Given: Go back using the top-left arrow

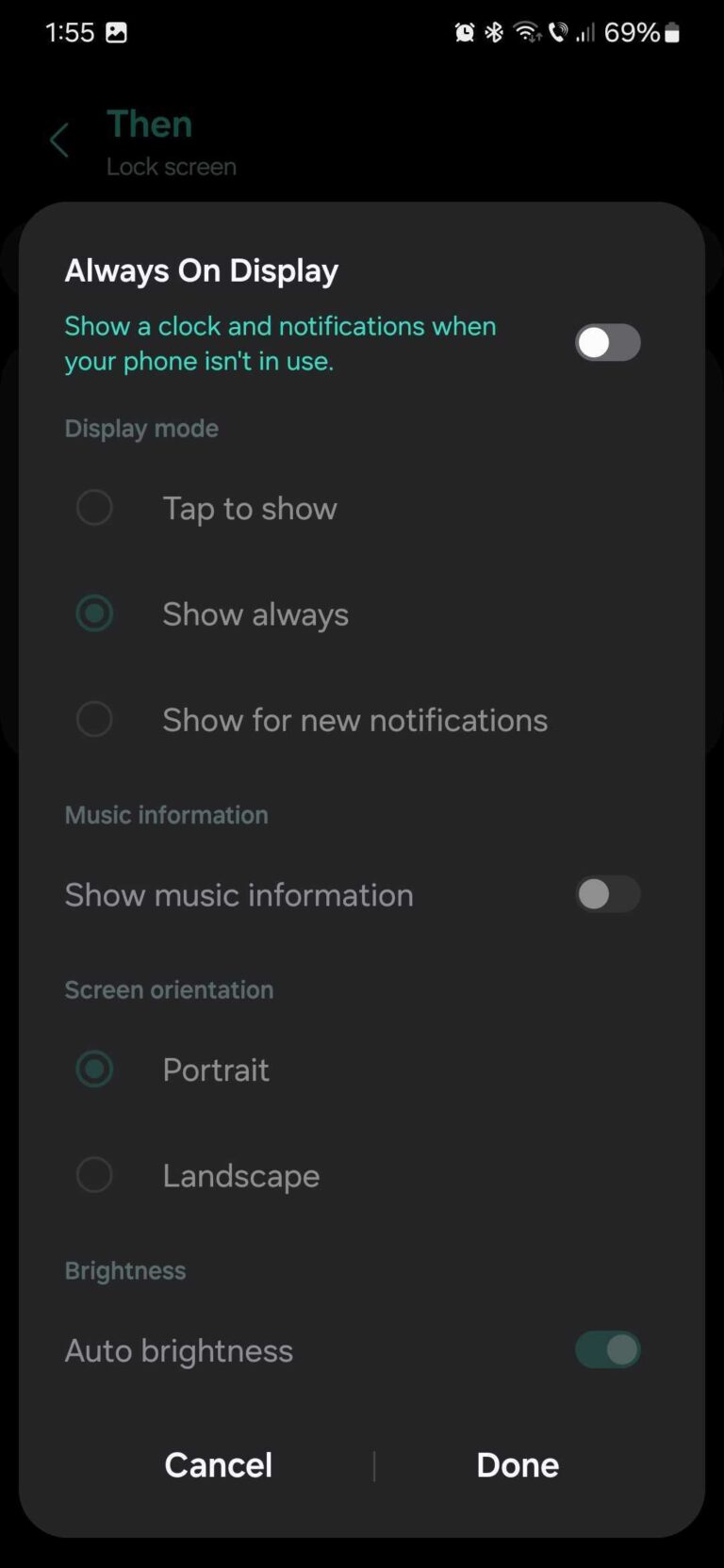Looking at the screenshot, I should coord(59,141).
